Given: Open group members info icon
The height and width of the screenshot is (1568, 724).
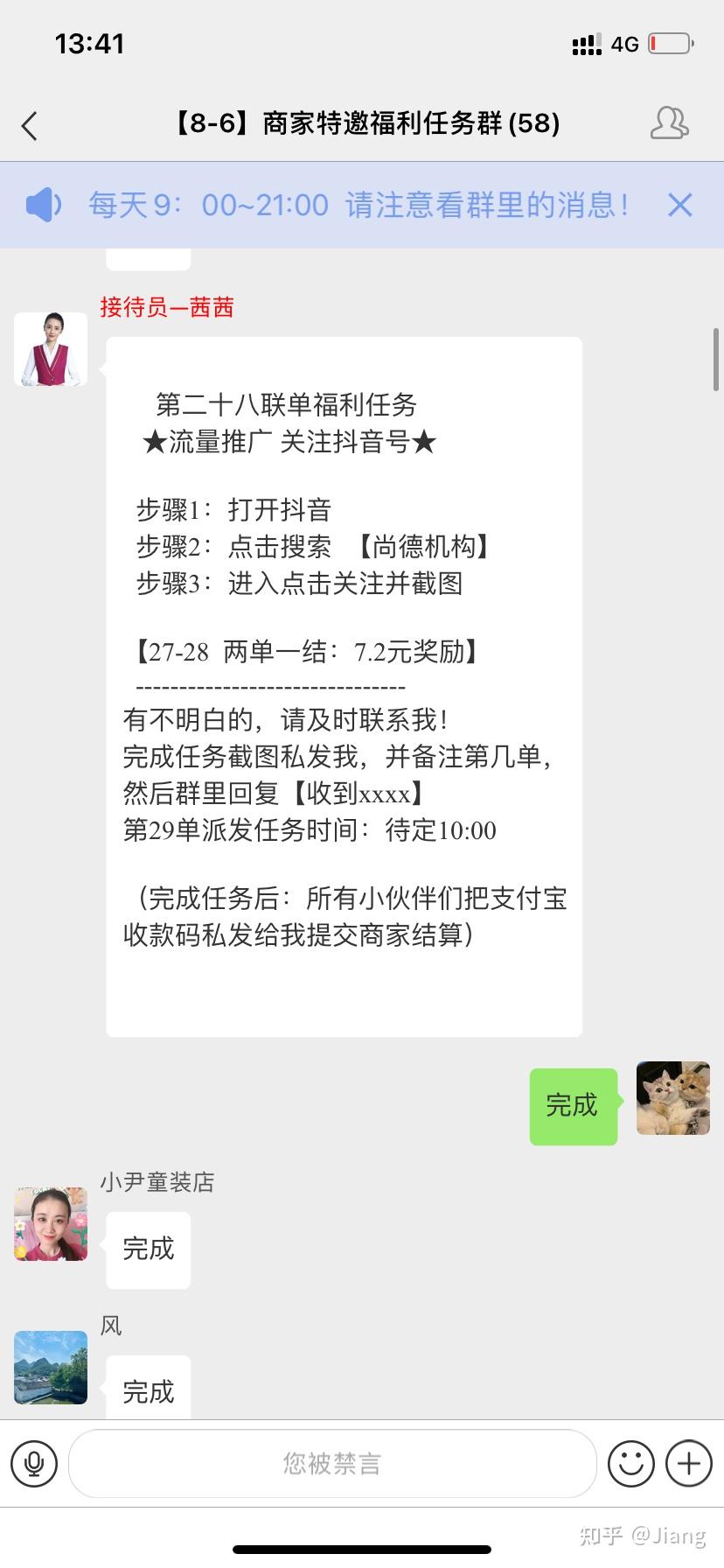Looking at the screenshot, I should point(670,123).
